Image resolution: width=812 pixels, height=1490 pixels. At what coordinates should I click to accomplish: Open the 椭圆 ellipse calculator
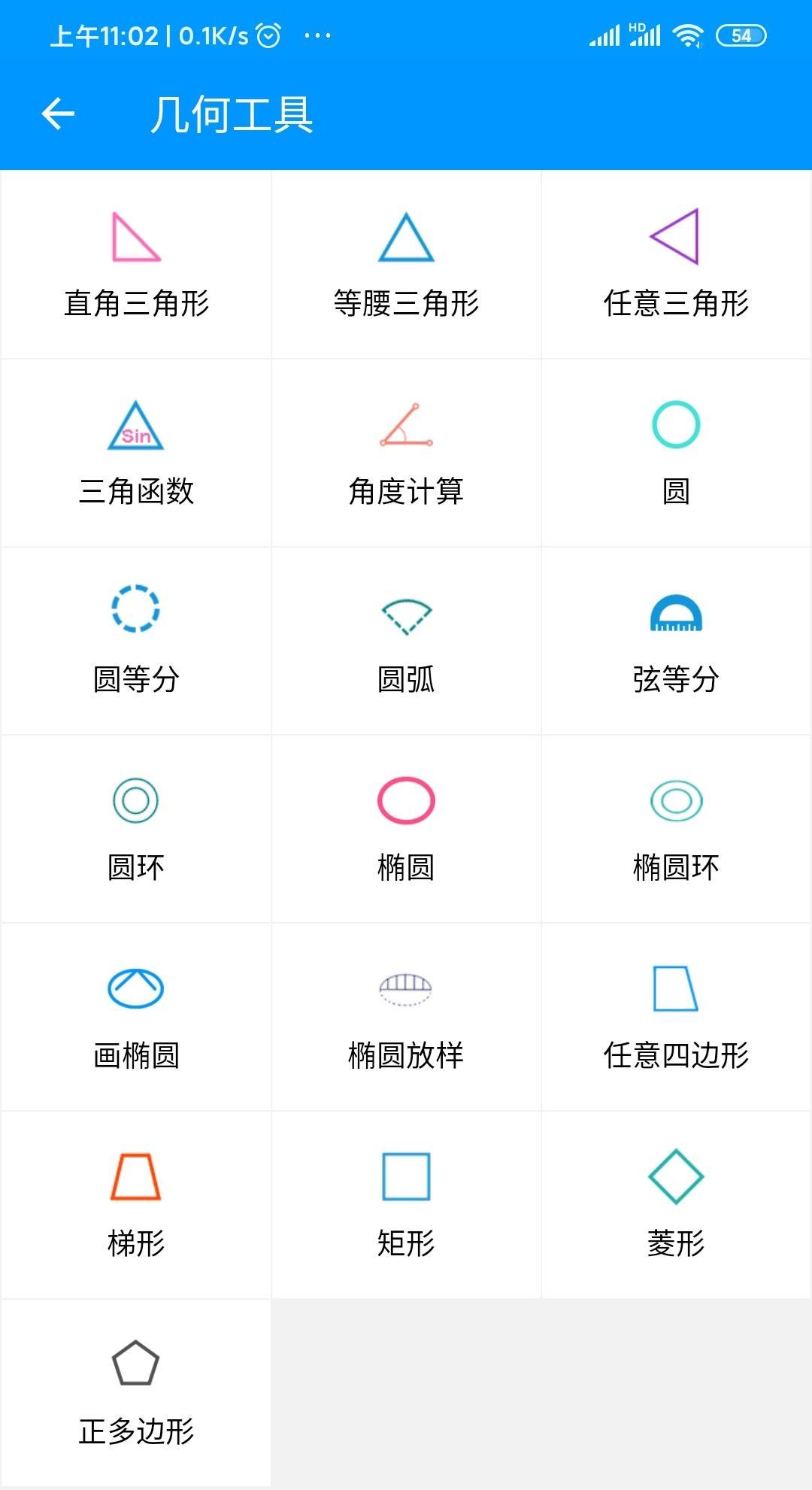pyautogui.click(x=406, y=827)
